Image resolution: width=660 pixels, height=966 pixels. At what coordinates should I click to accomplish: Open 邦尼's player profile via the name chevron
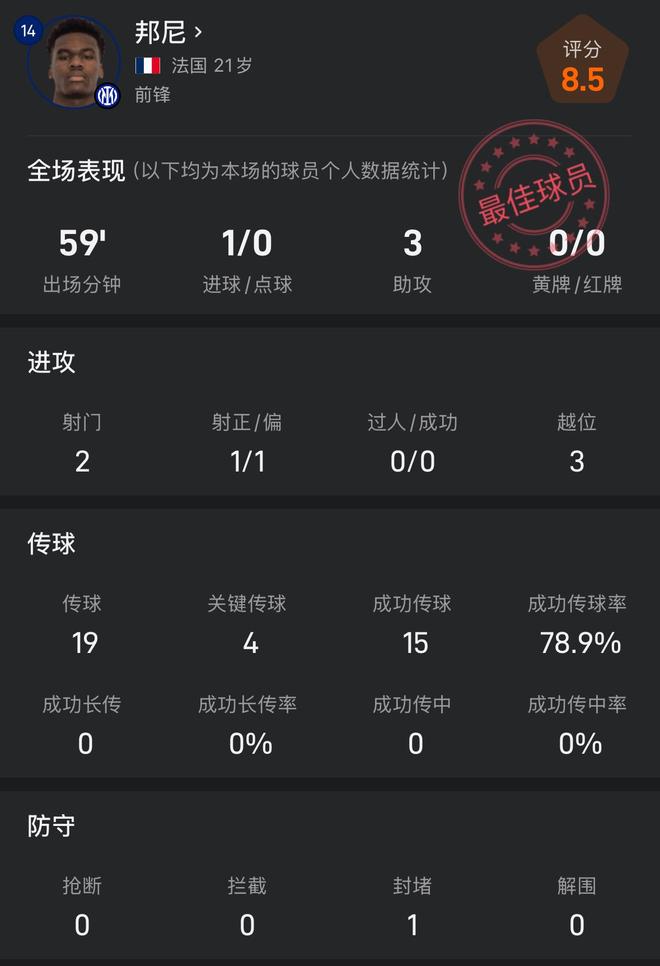click(198, 33)
